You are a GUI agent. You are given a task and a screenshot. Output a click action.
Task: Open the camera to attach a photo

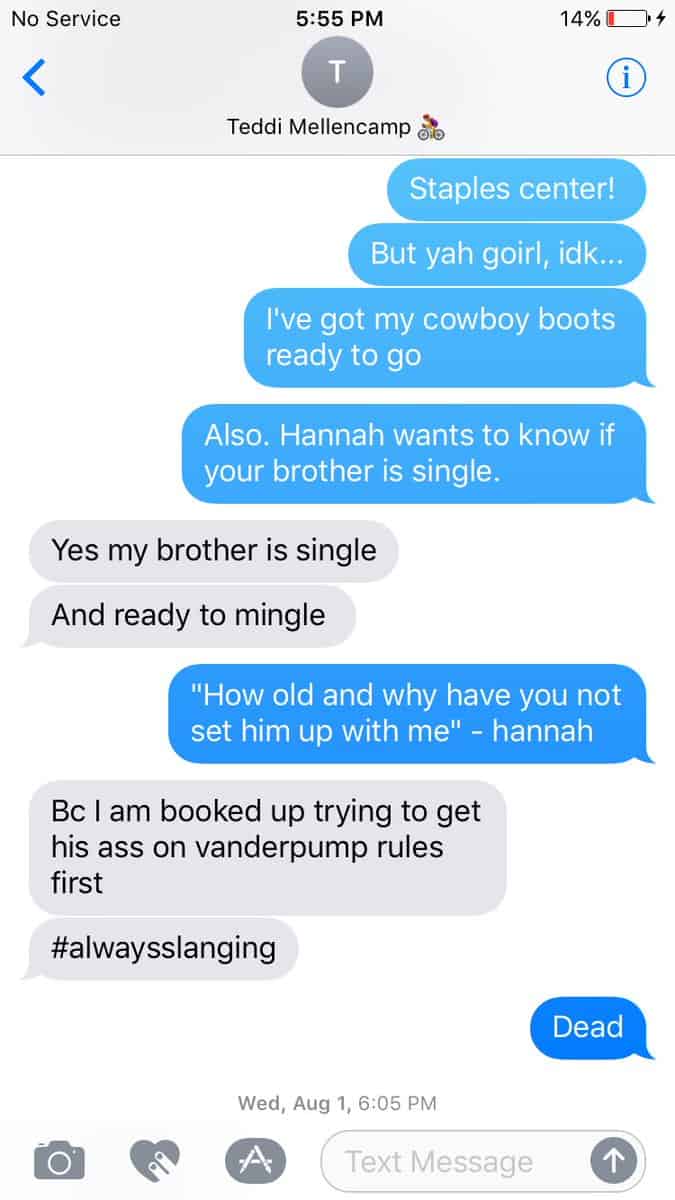[60, 1160]
